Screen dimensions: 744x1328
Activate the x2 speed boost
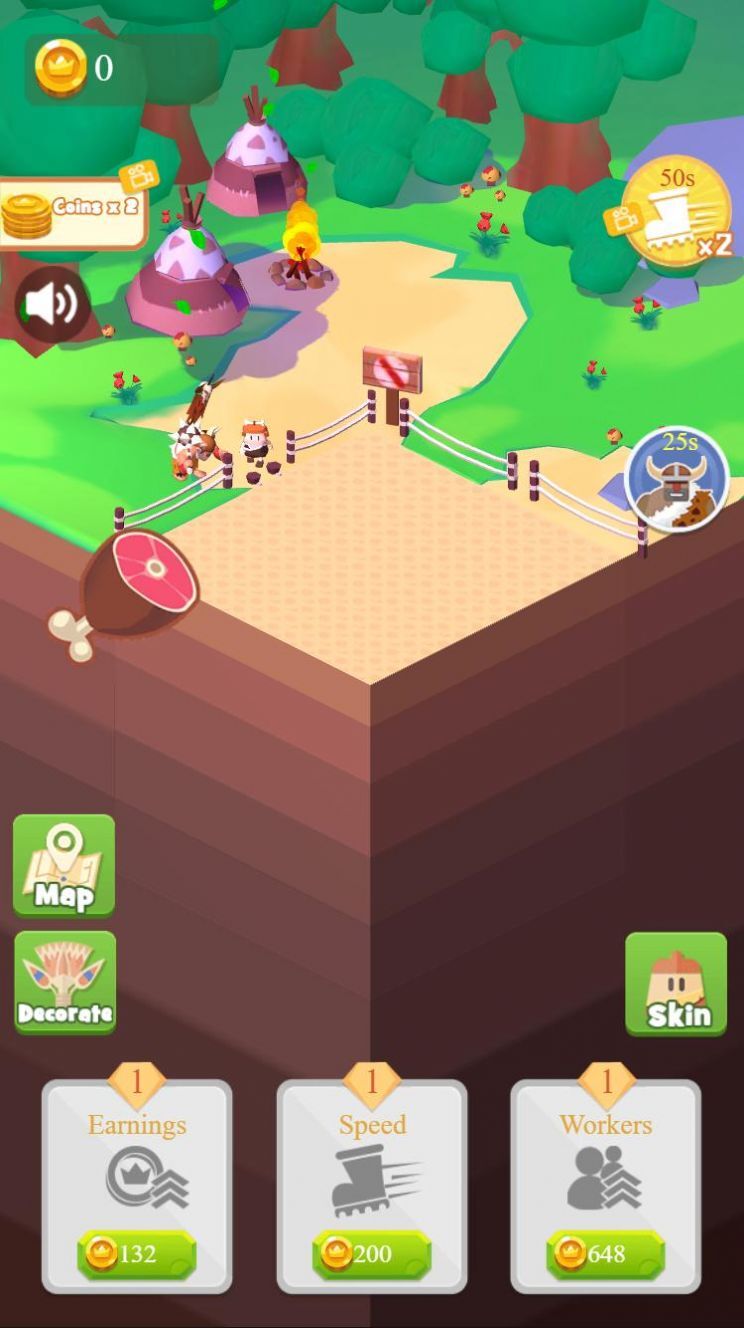pyautogui.click(x=678, y=213)
